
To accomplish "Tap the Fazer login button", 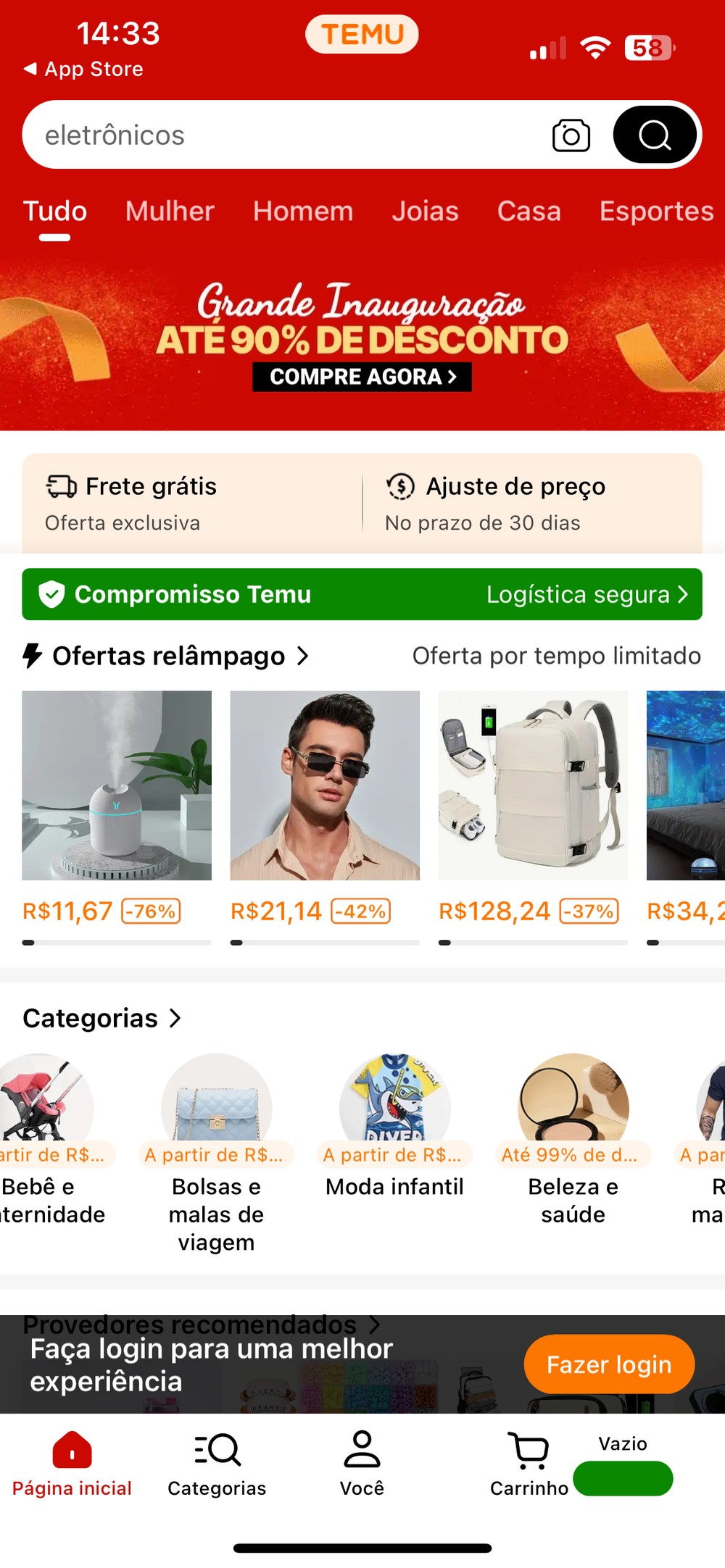I will tap(609, 1364).
